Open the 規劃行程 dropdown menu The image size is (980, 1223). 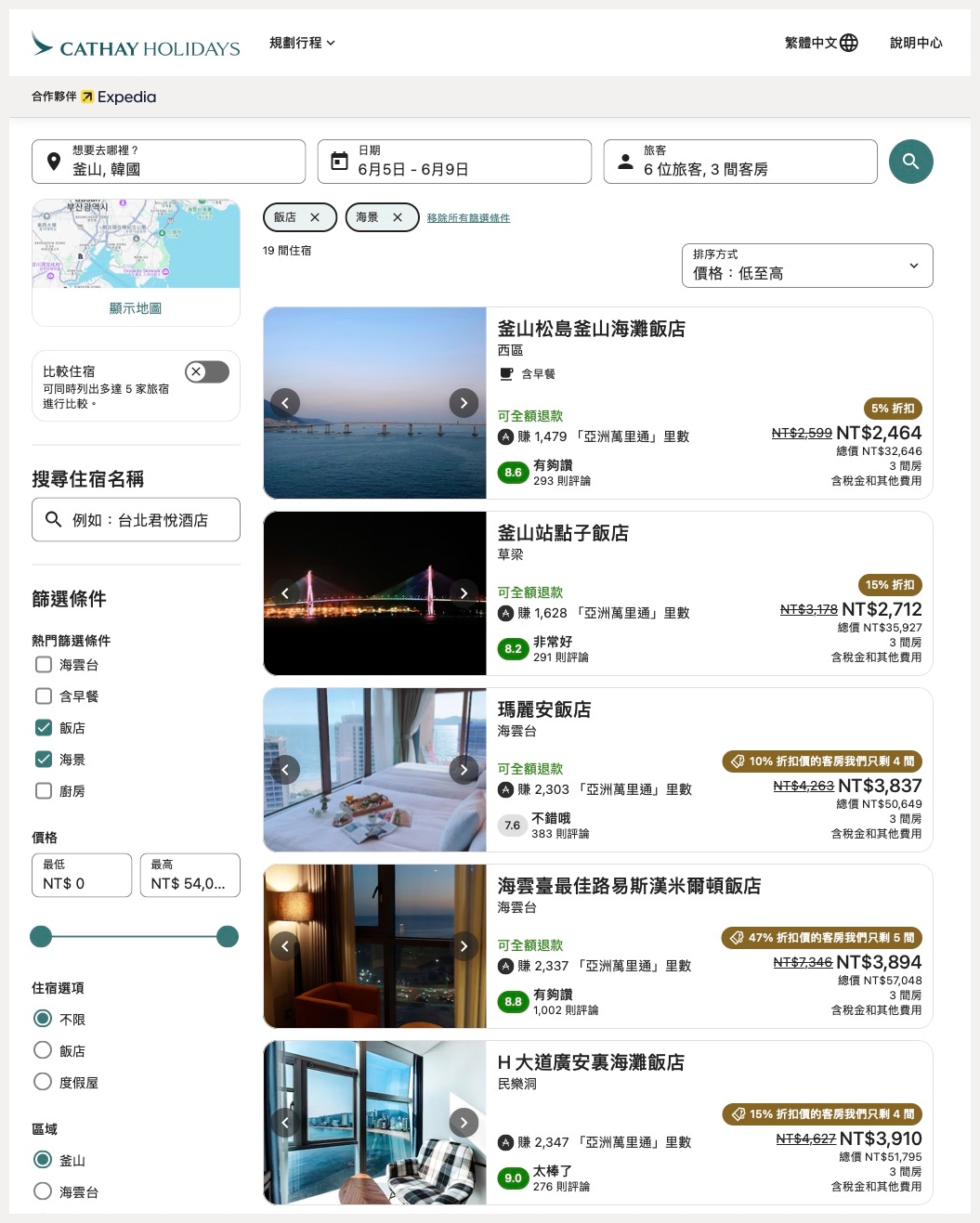pos(302,43)
